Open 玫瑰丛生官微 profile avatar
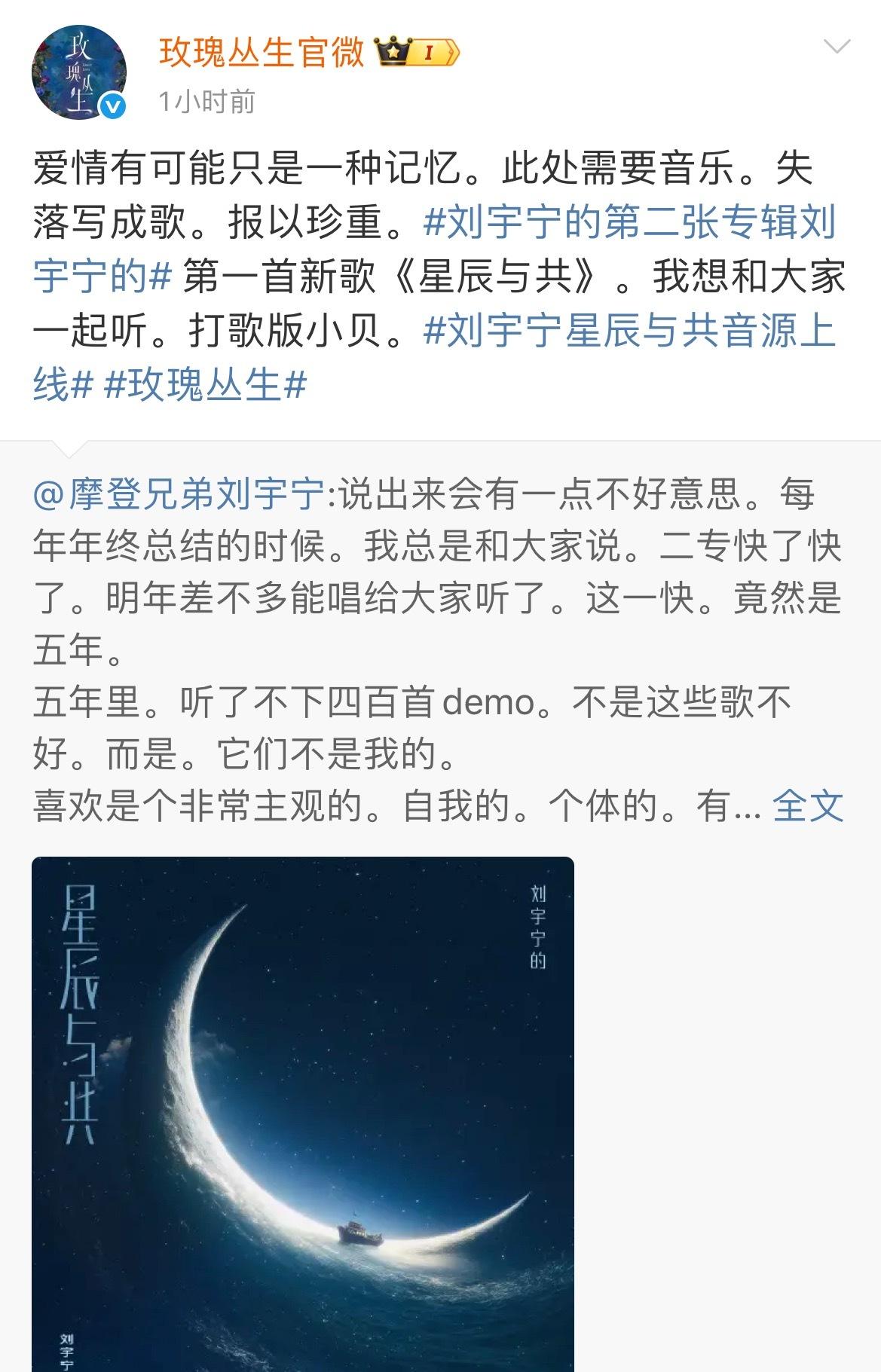Viewport: 881px width, 1372px height. pyautogui.click(x=78, y=73)
